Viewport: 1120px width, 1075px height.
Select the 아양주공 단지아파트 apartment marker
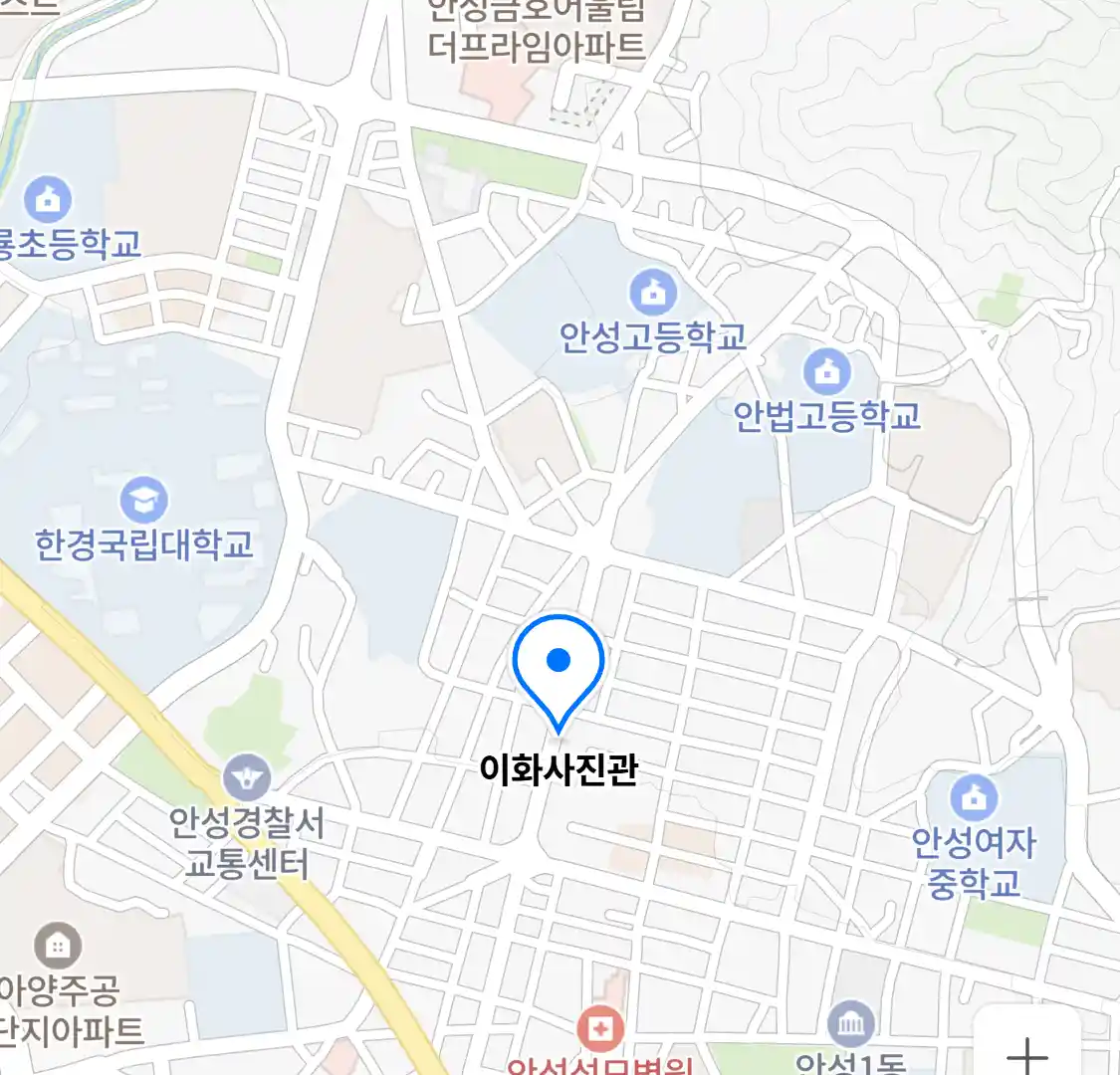point(58,946)
